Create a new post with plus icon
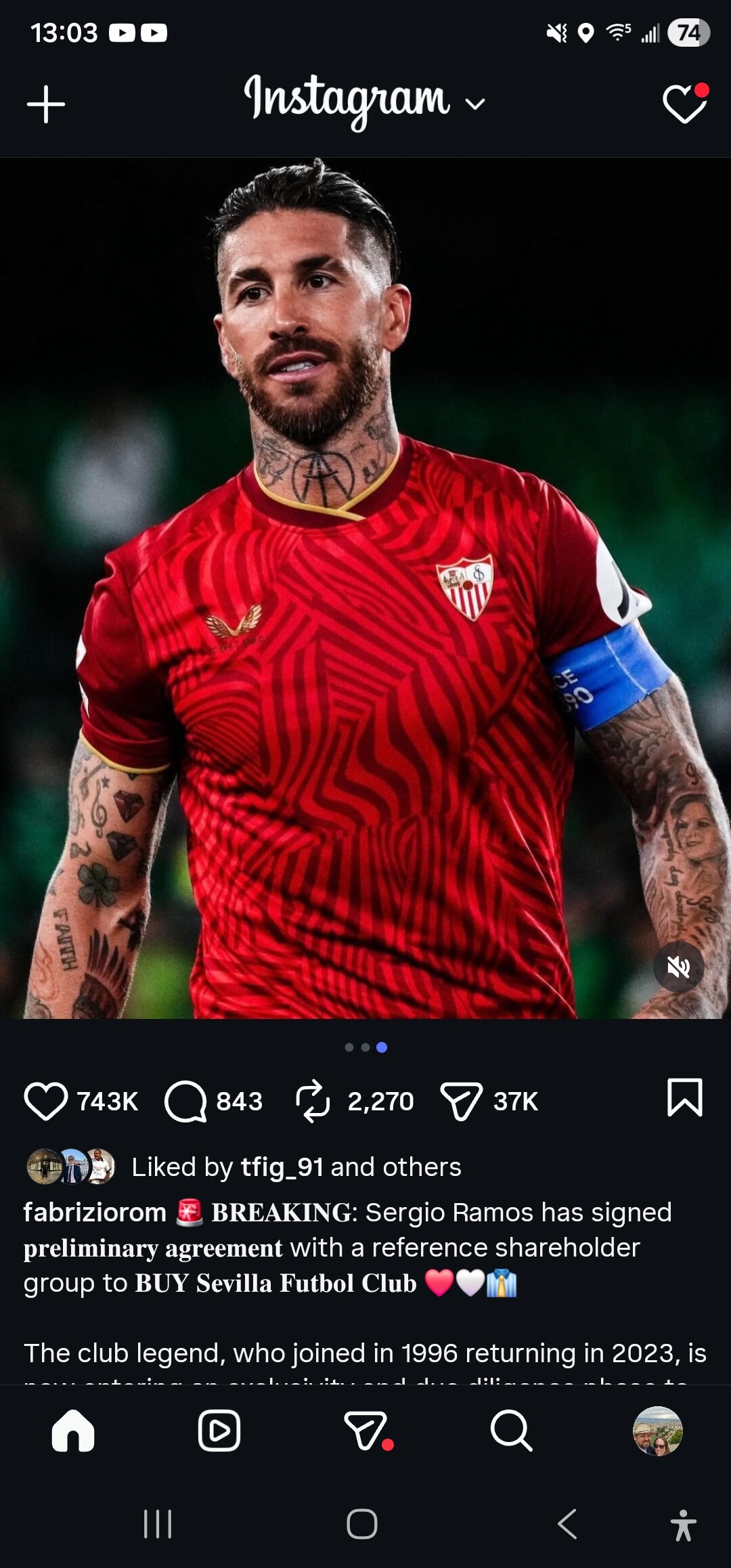731x1568 pixels. pyautogui.click(x=46, y=104)
